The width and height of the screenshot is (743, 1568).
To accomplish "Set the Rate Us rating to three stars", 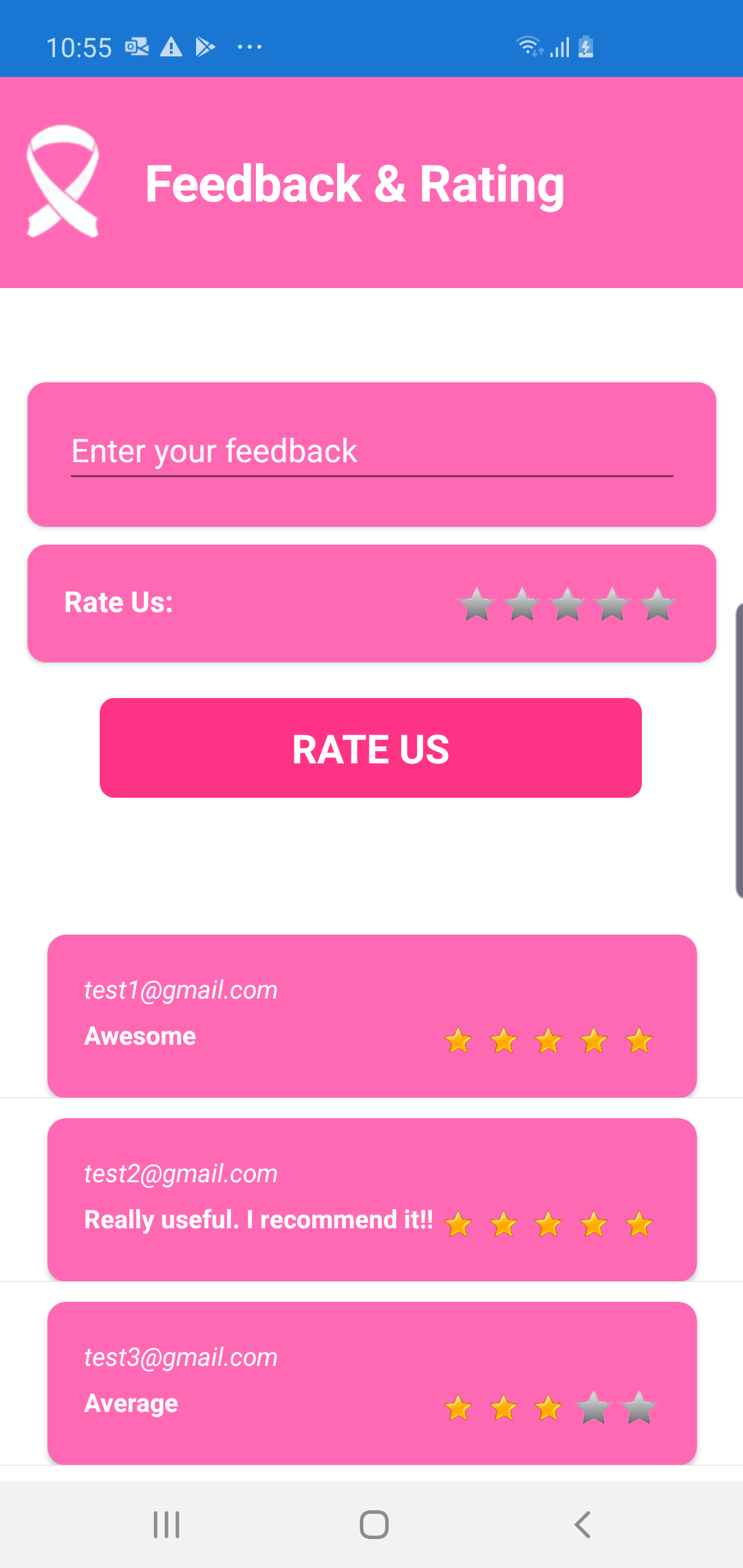I will pyautogui.click(x=568, y=605).
